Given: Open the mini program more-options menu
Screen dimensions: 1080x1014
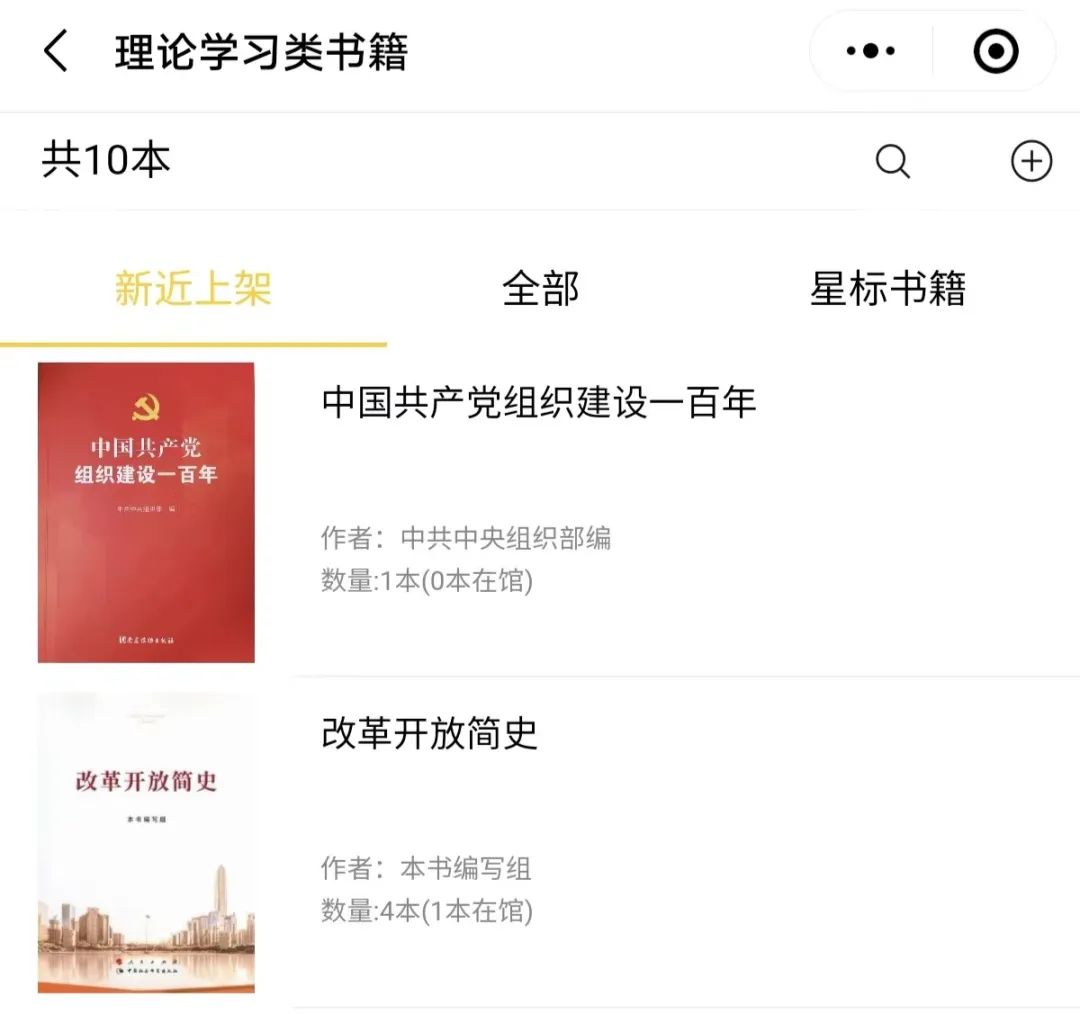Looking at the screenshot, I should coord(870,51).
